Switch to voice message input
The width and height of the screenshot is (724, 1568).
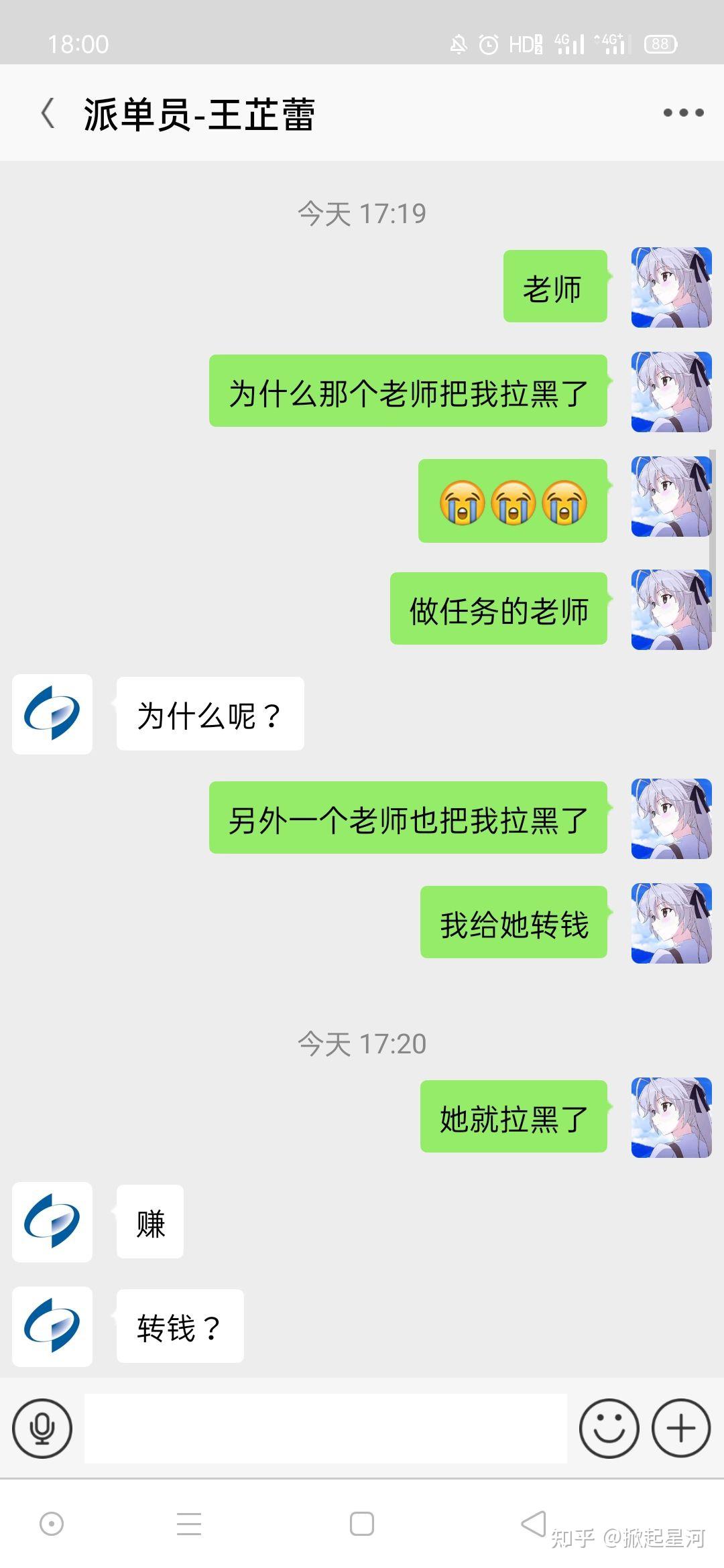[x=42, y=1428]
